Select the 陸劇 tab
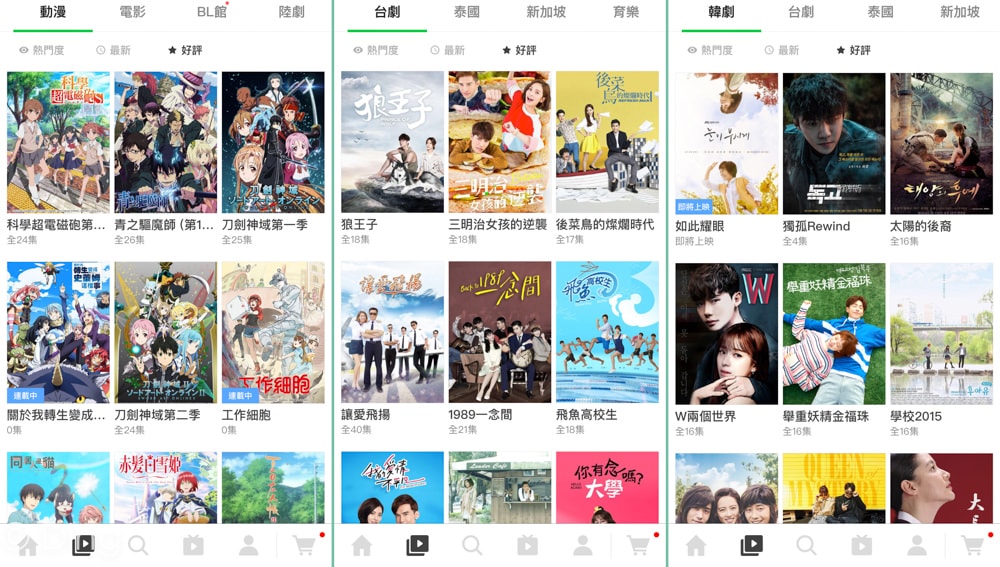Screen dimensions: 1000x567 point(291,12)
